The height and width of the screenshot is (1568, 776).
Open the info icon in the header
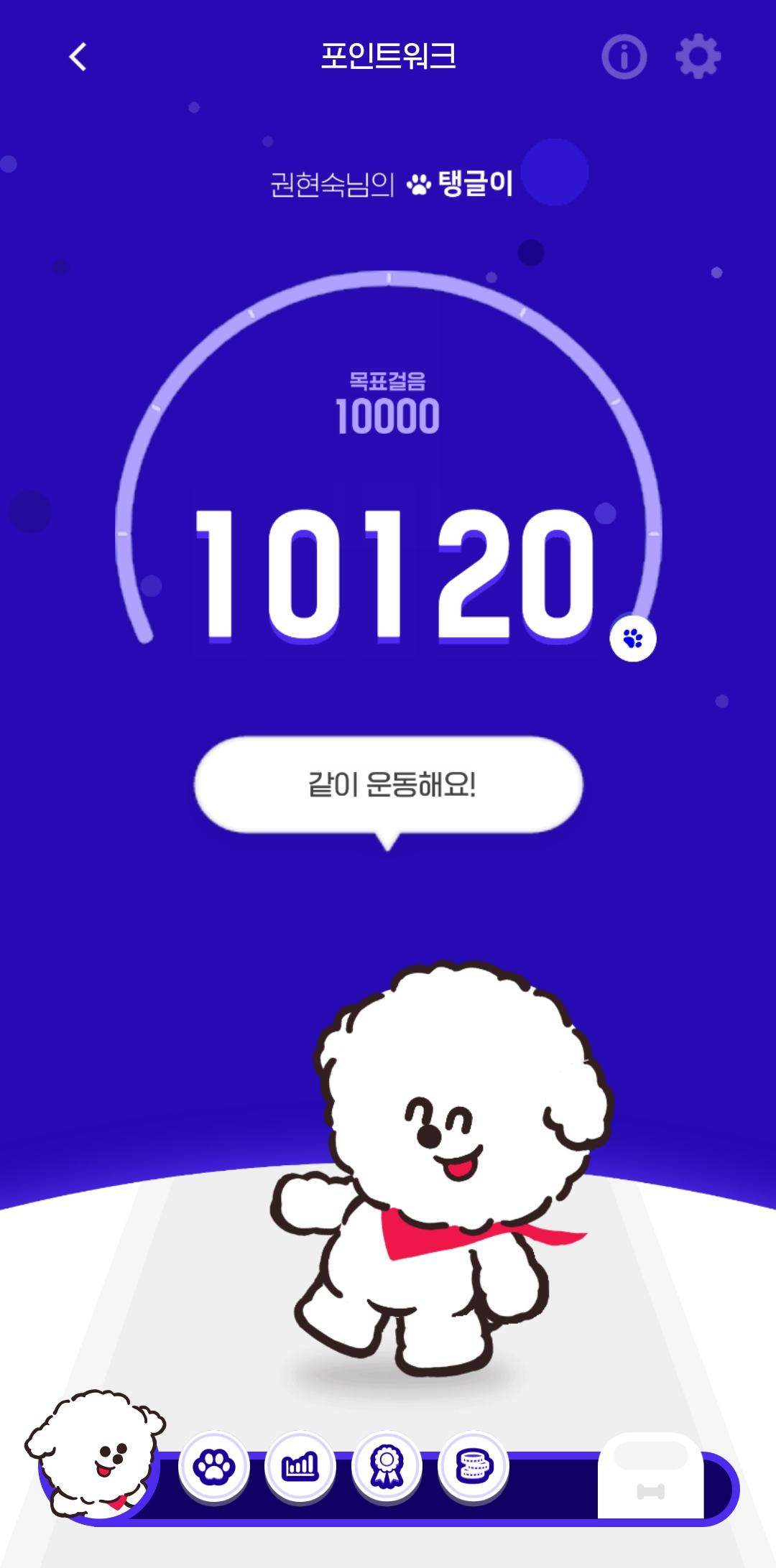[x=624, y=57]
